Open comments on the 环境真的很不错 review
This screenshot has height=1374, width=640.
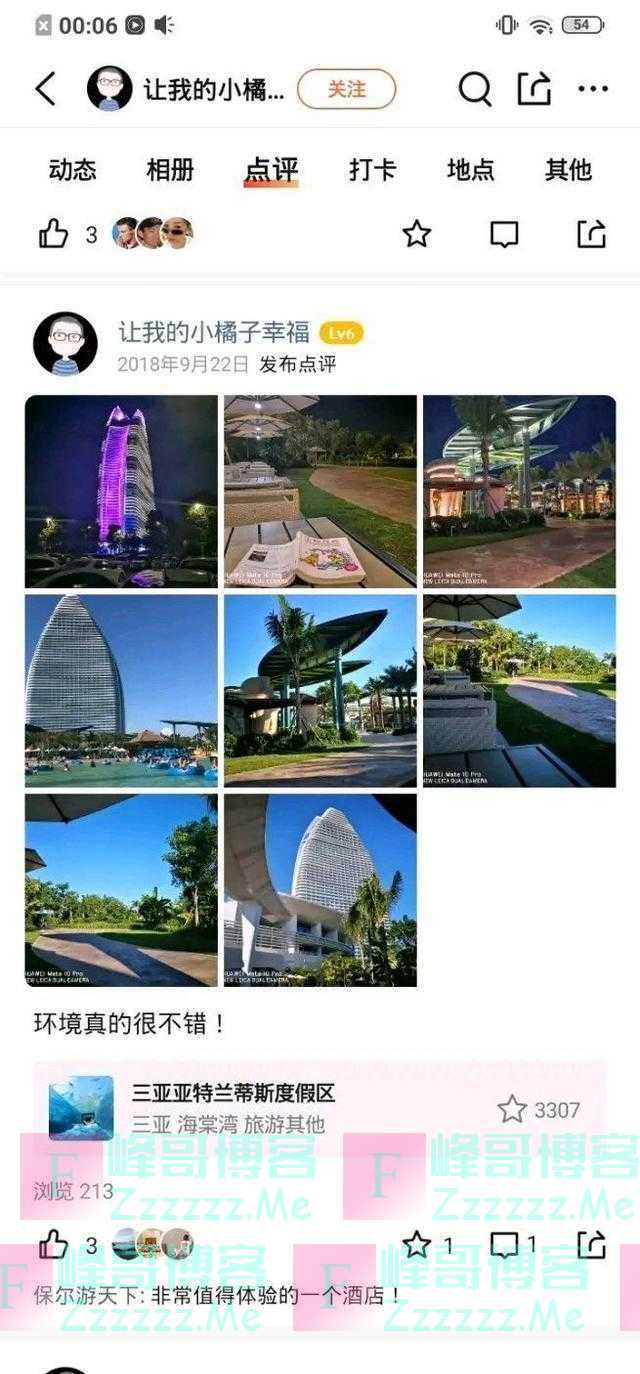(504, 1245)
